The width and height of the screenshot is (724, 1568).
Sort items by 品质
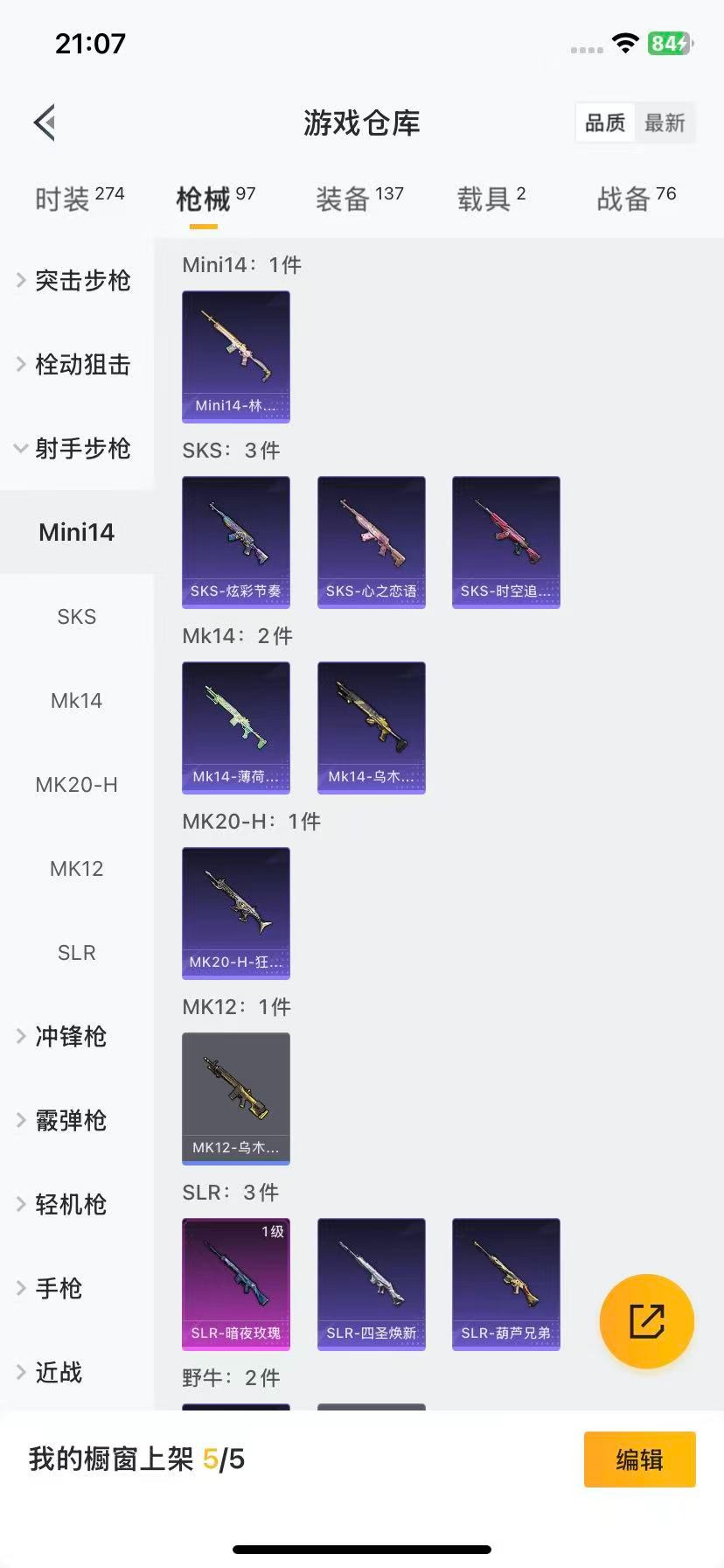click(603, 123)
